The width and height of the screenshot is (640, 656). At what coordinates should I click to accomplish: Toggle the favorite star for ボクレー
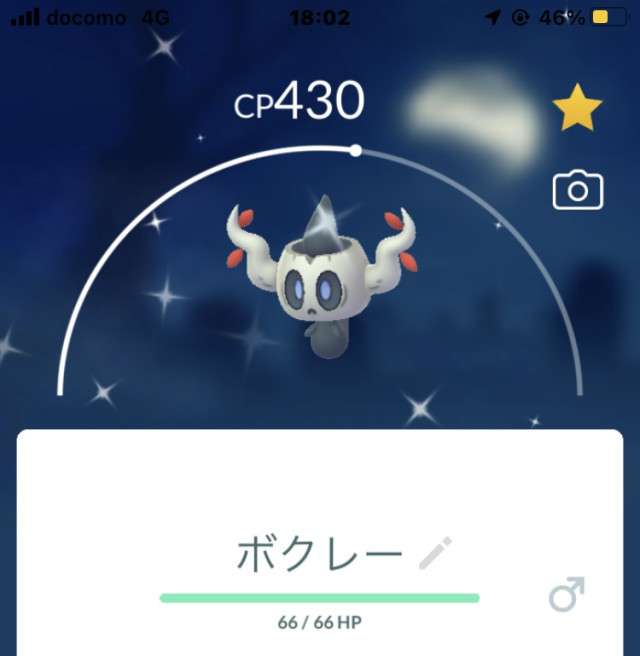(578, 109)
